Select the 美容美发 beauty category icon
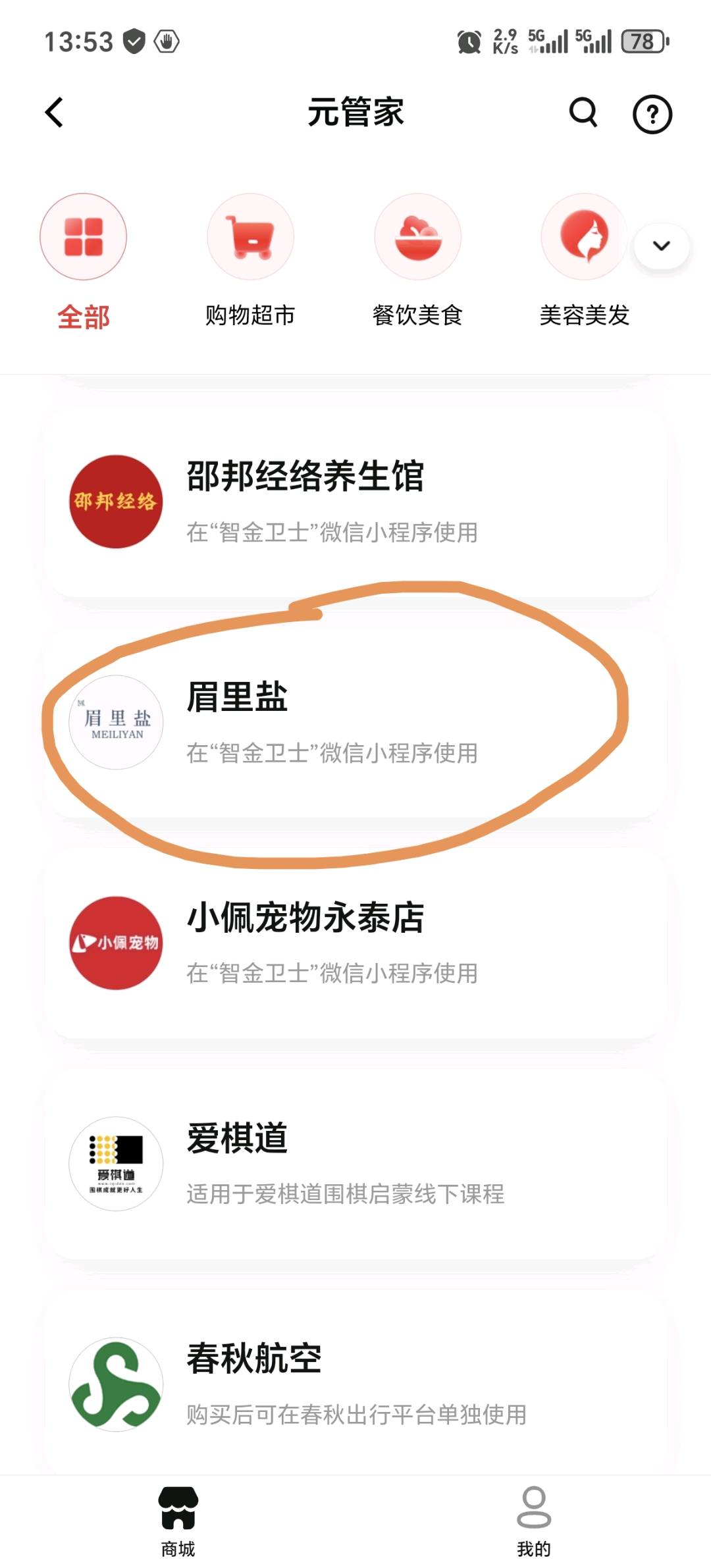 (584, 237)
